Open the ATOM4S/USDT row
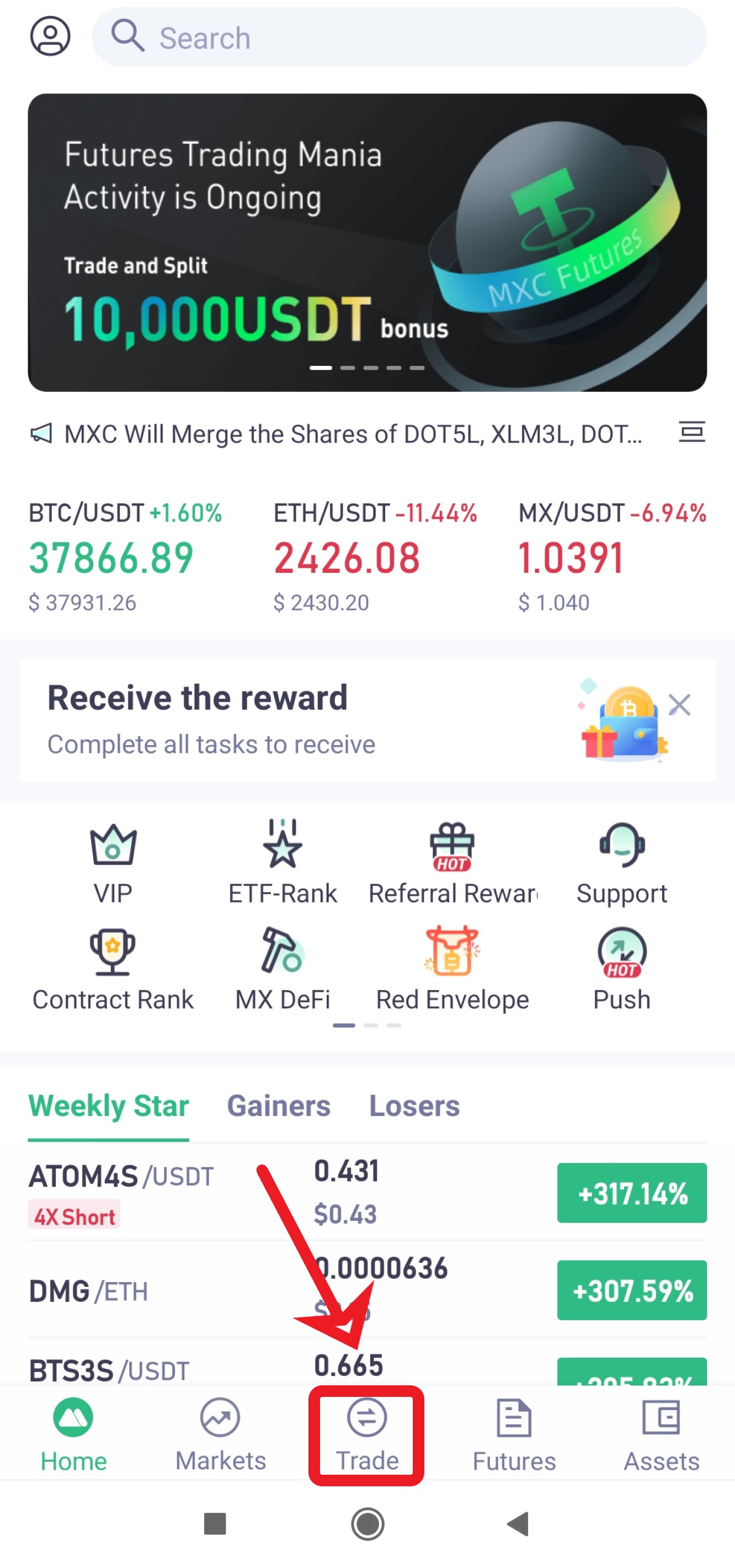735x1568 pixels. tap(367, 1192)
